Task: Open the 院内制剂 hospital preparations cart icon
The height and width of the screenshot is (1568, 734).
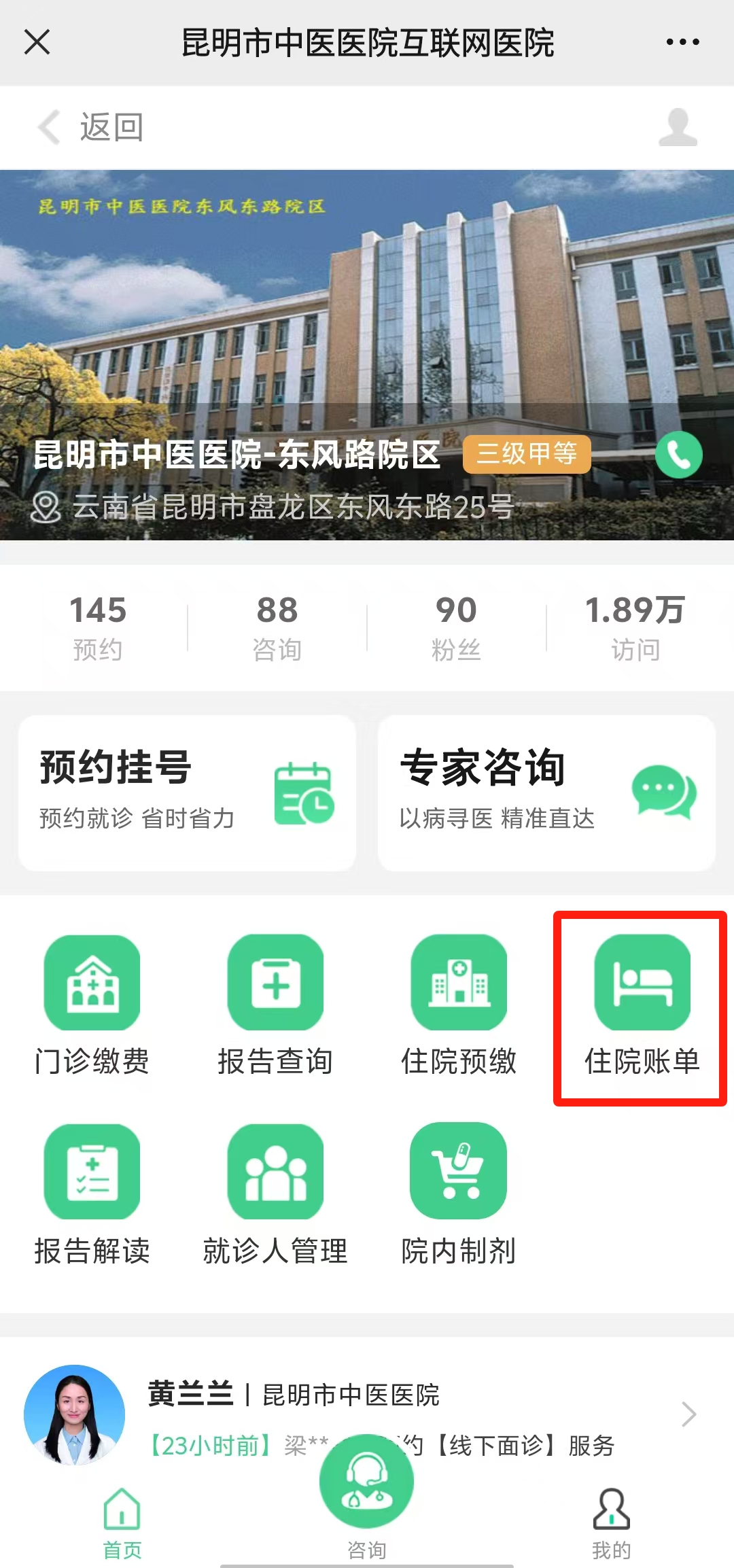Action: click(459, 1171)
